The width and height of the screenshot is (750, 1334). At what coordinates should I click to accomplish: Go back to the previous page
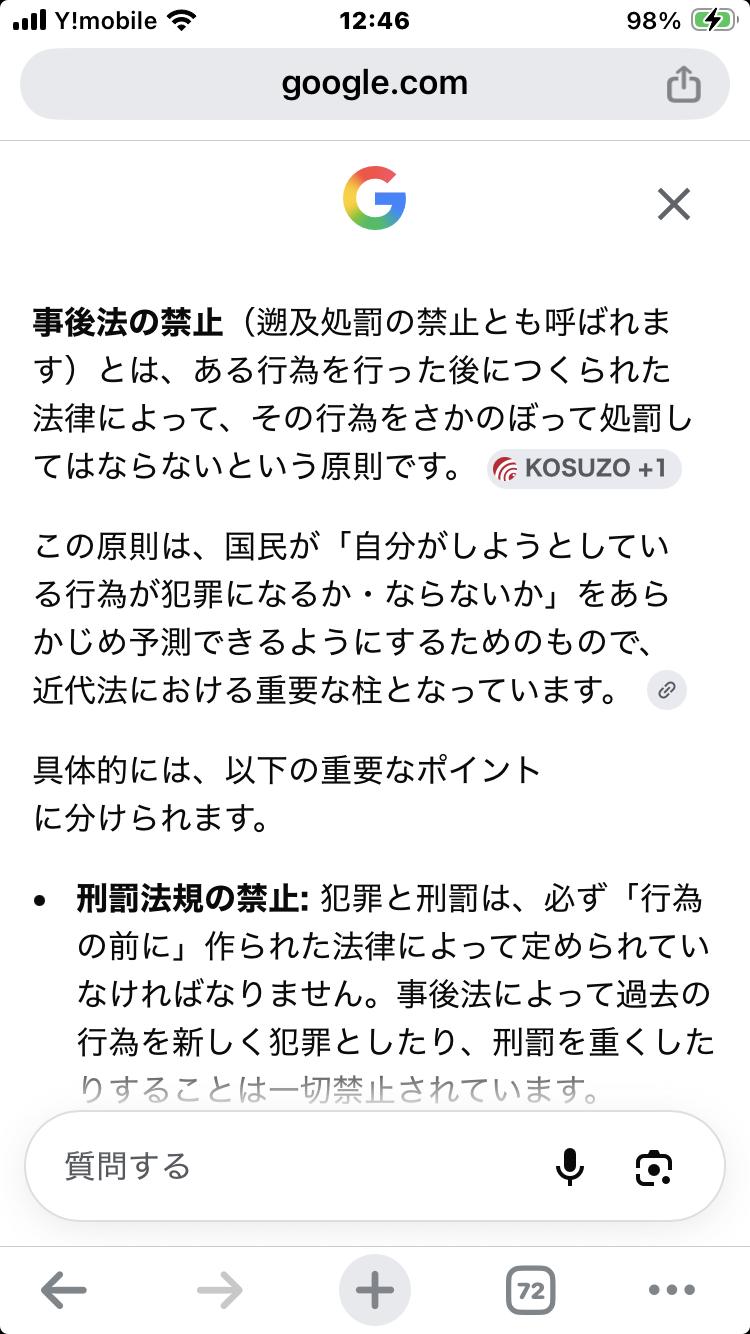coord(64,1290)
